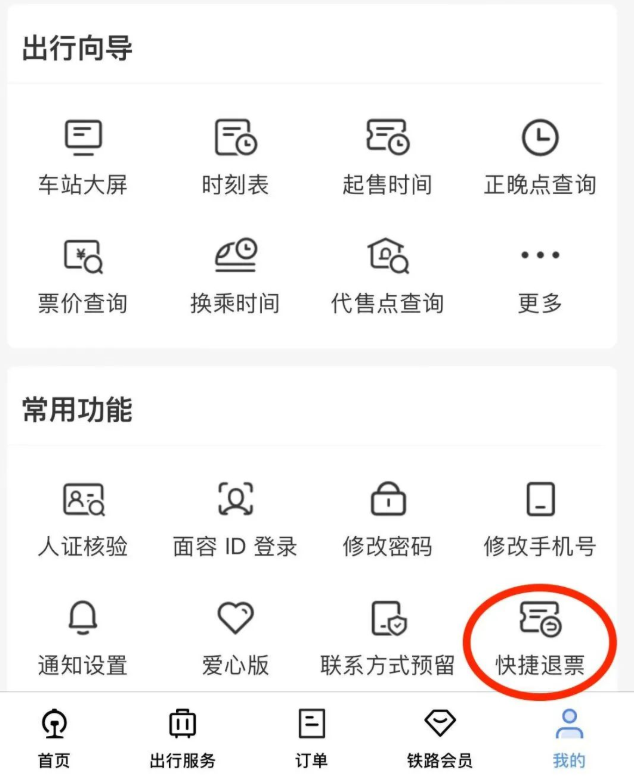Image resolution: width=634 pixels, height=784 pixels.
Task: Switch to the 铁路会员 membership tab
Action: pyautogui.click(x=440, y=738)
